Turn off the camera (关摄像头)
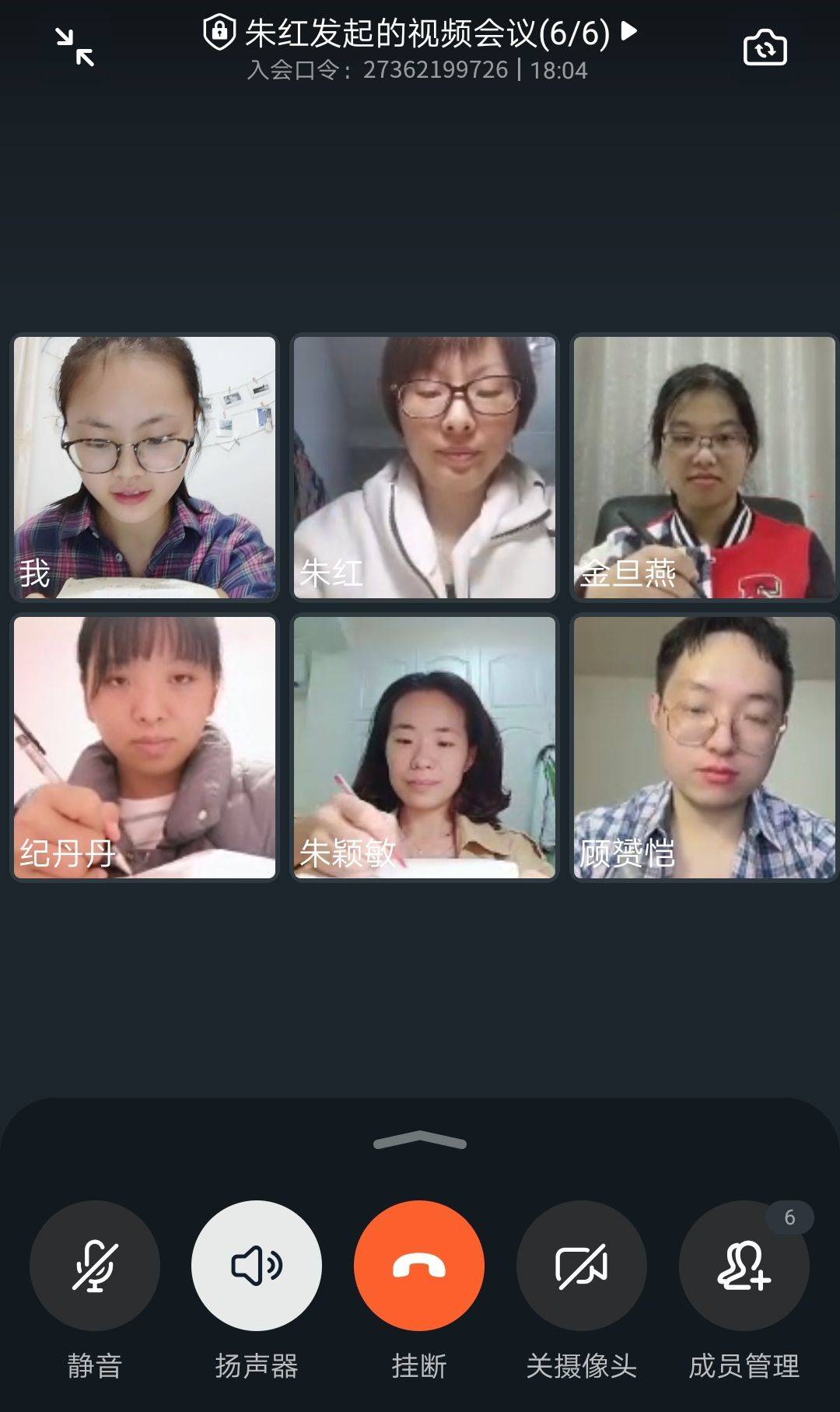This screenshot has width=840, height=1412. click(582, 1266)
